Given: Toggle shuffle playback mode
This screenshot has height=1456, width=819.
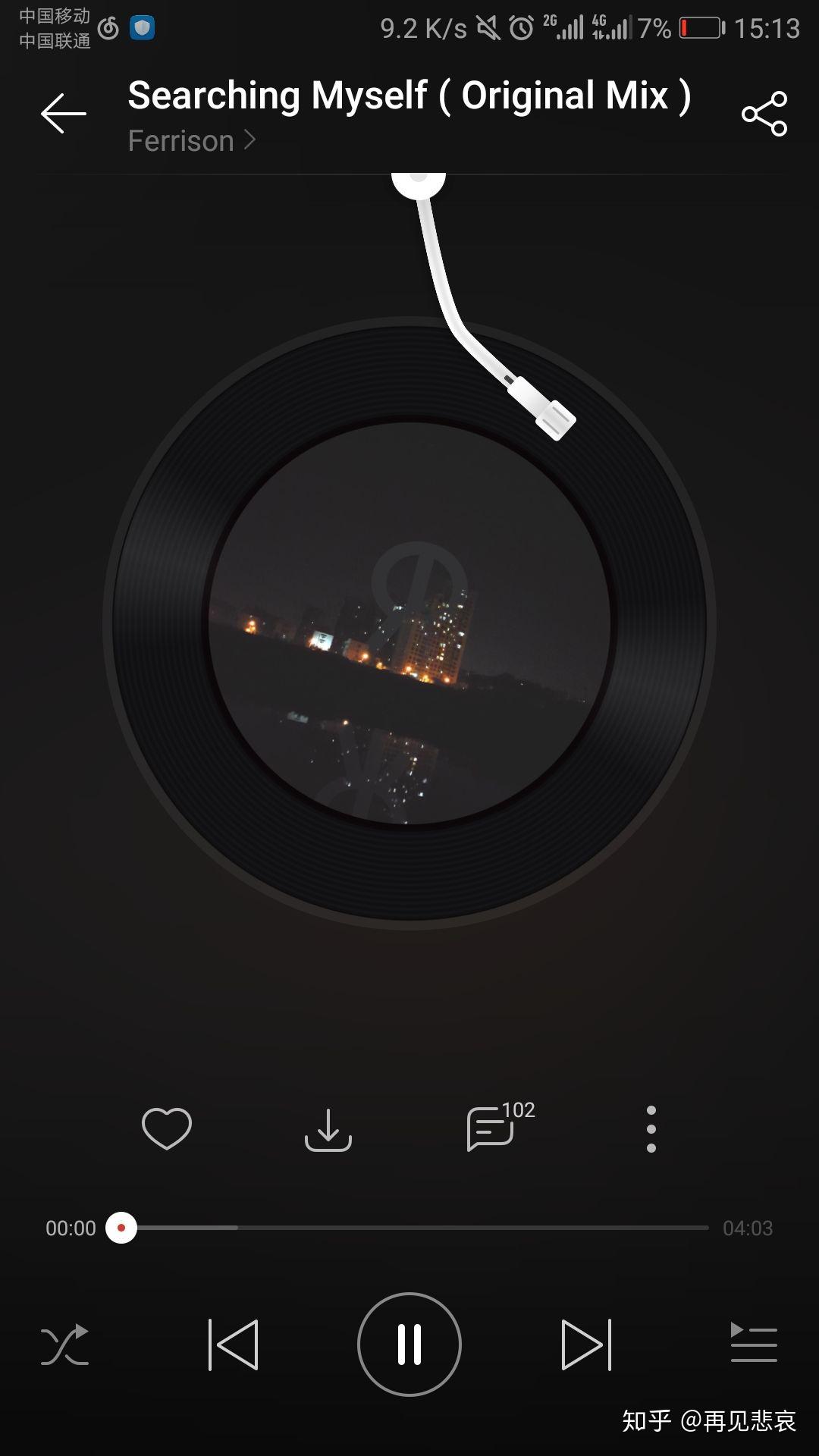Looking at the screenshot, I should click(64, 1345).
